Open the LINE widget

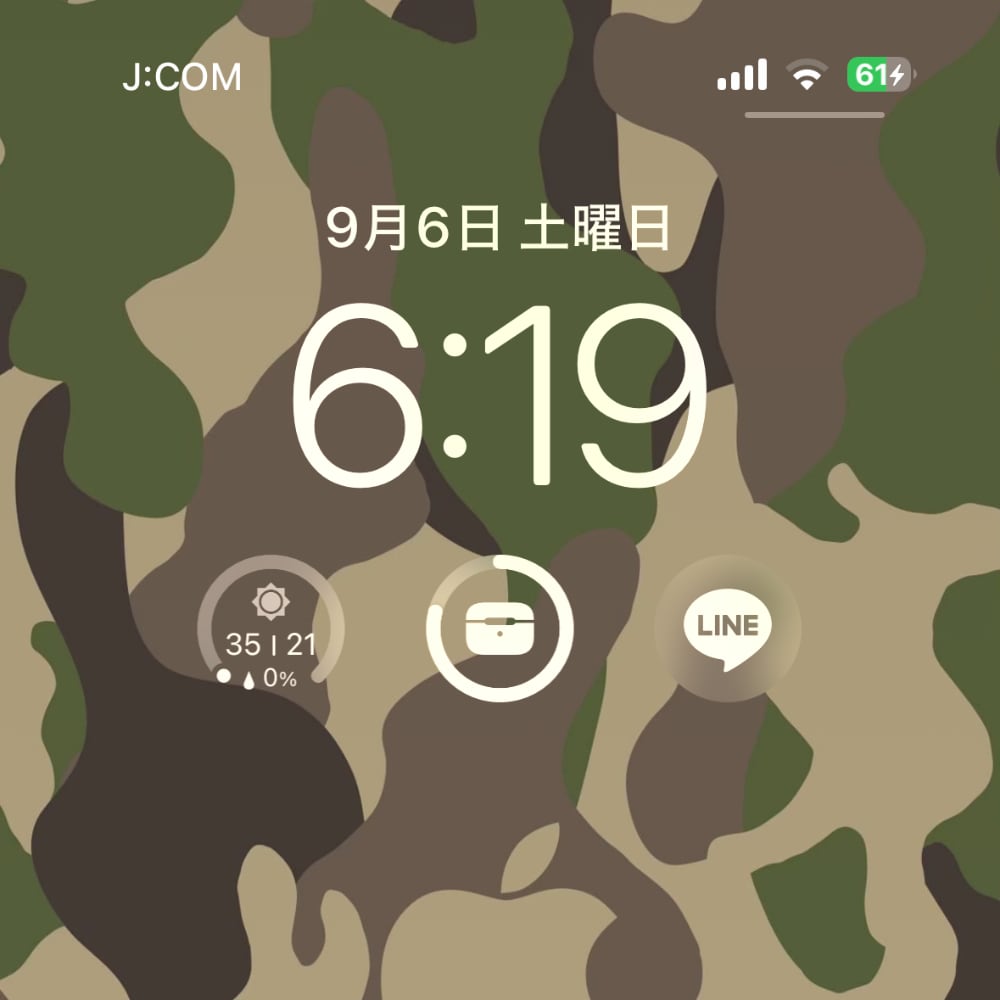point(727,630)
